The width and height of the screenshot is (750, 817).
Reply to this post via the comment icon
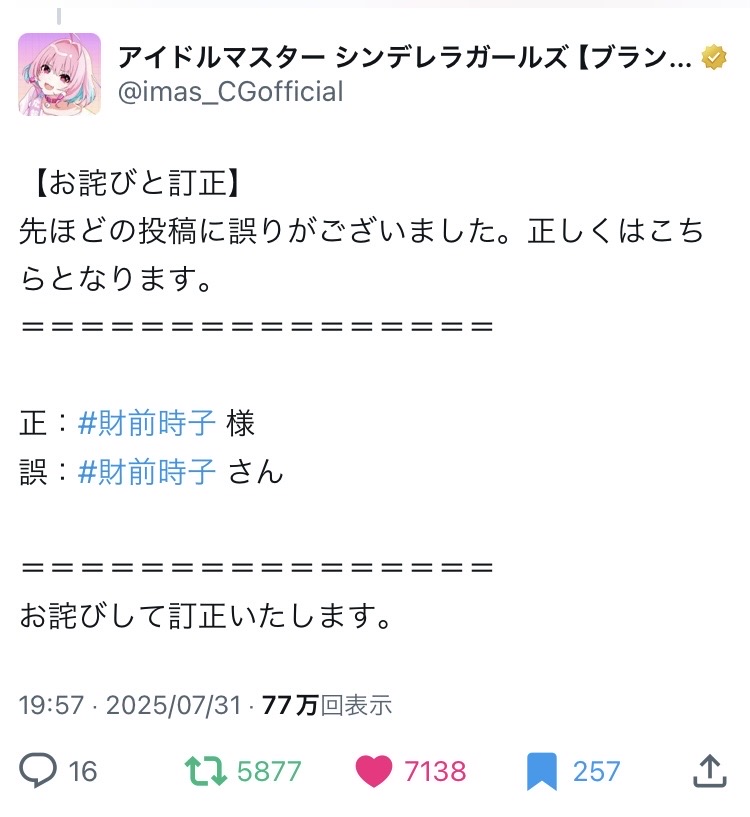coord(40,770)
